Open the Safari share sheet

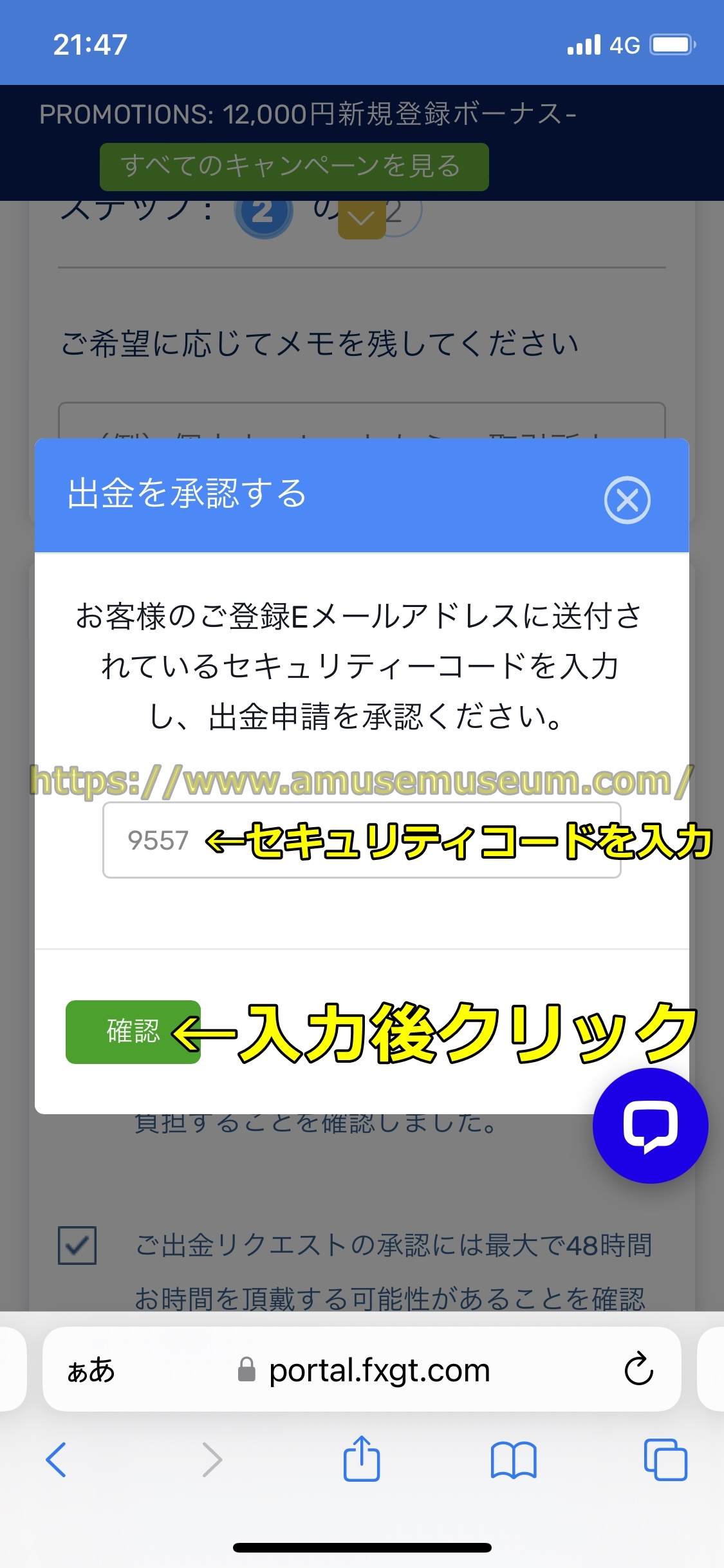pos(361,1459)
